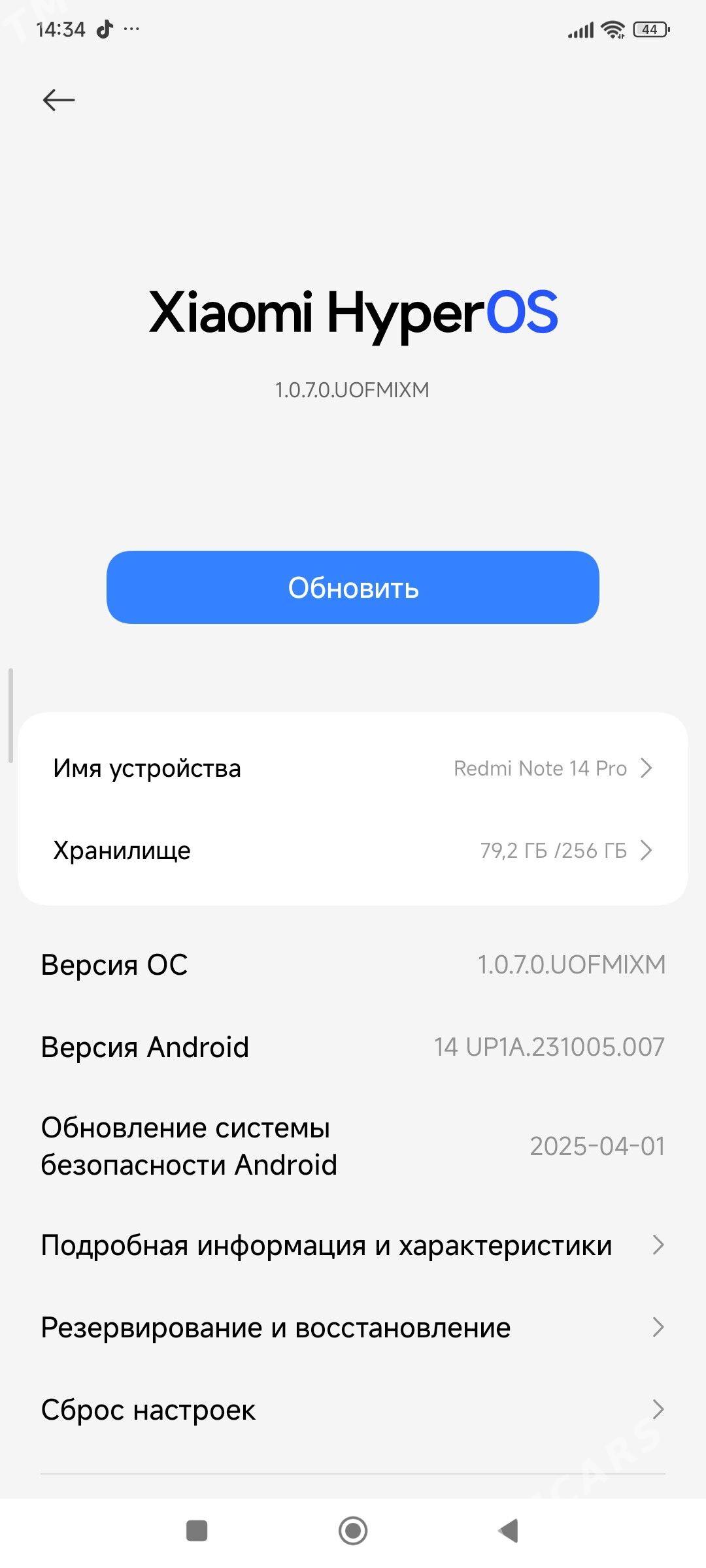This screenshot has height=1568, width=706.
Task: Open the Хранилище storage row
Action: point(353,851)
